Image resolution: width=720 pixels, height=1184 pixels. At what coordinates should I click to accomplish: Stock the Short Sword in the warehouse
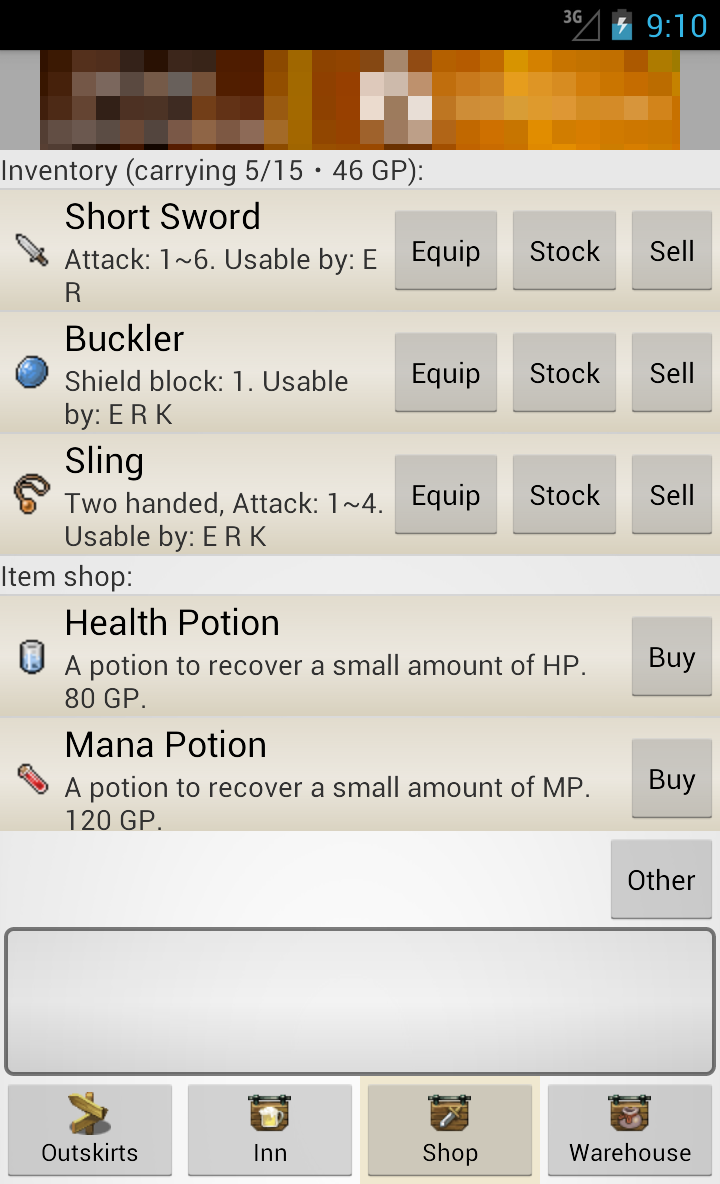click(565, 251)
